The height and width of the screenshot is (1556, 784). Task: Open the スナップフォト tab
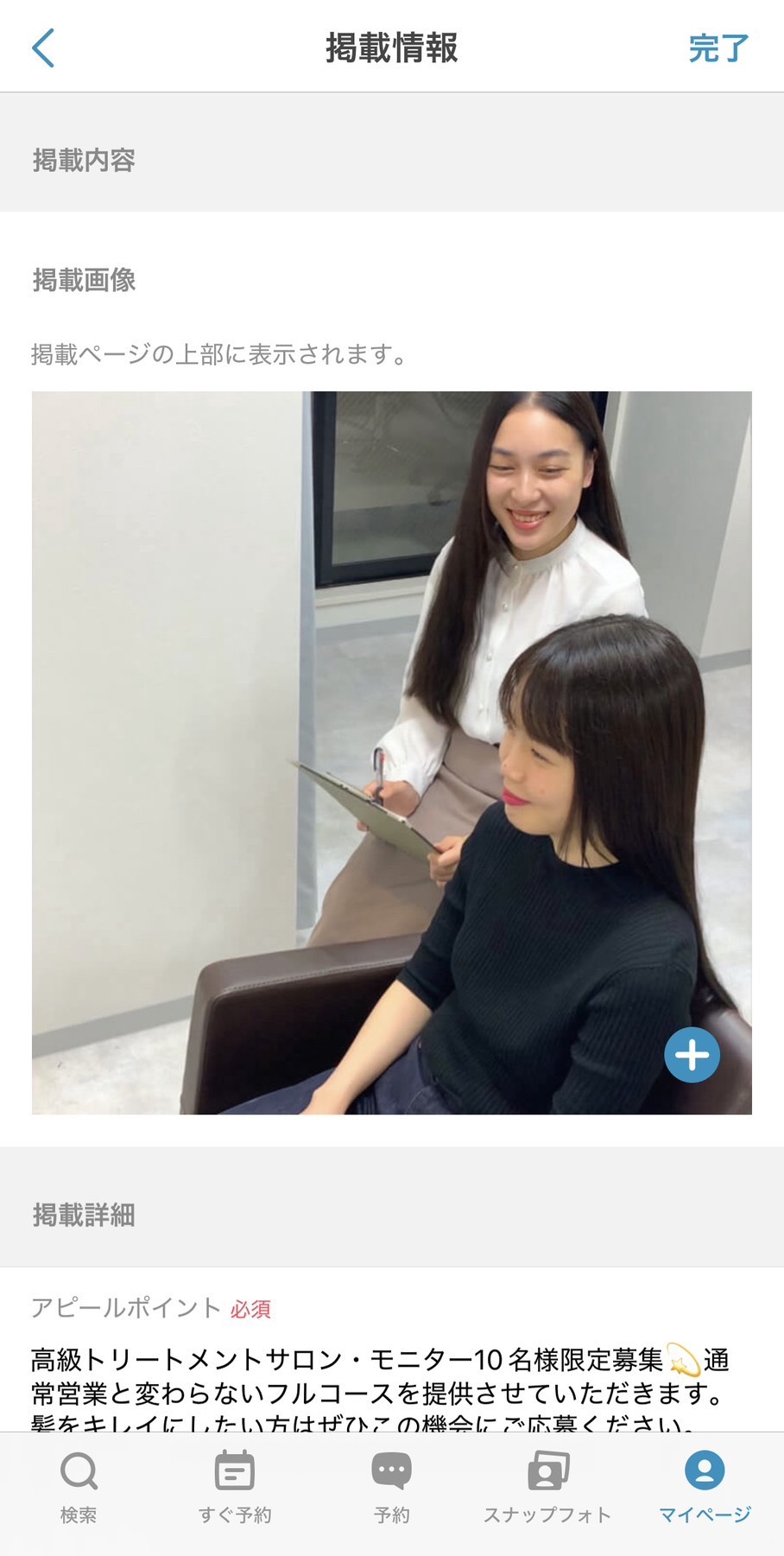click(547, 1488)
